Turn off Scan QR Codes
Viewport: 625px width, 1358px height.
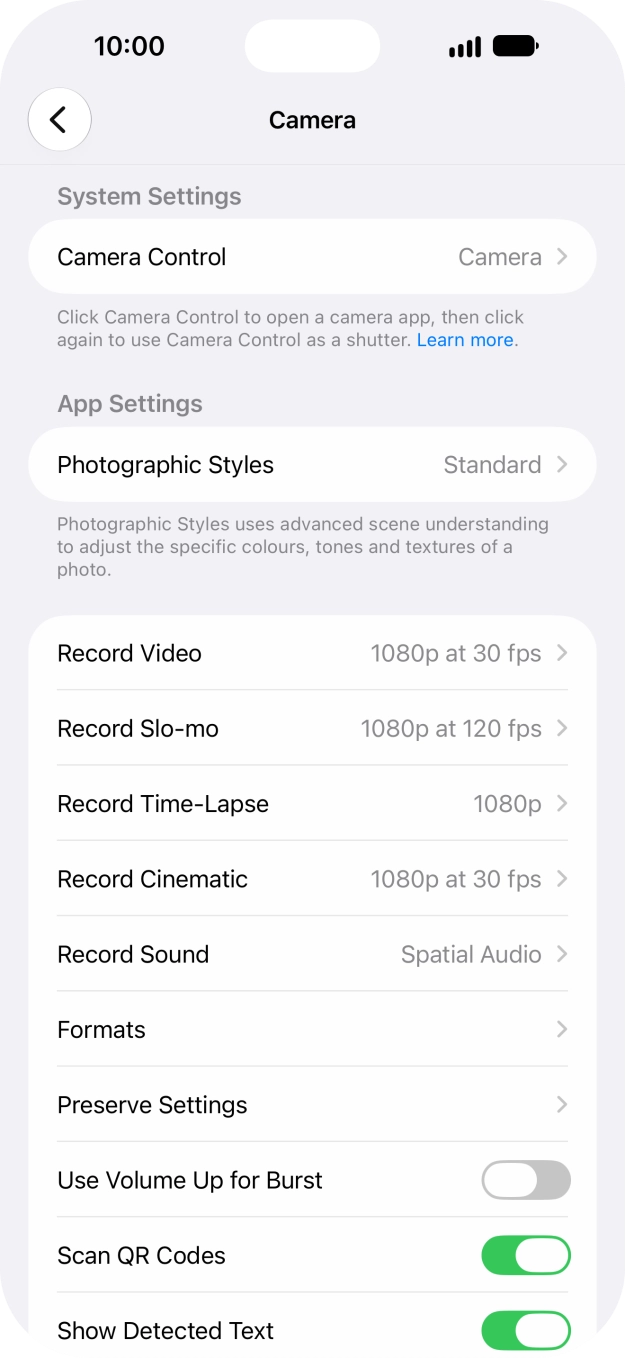(x=526, y=1256)
